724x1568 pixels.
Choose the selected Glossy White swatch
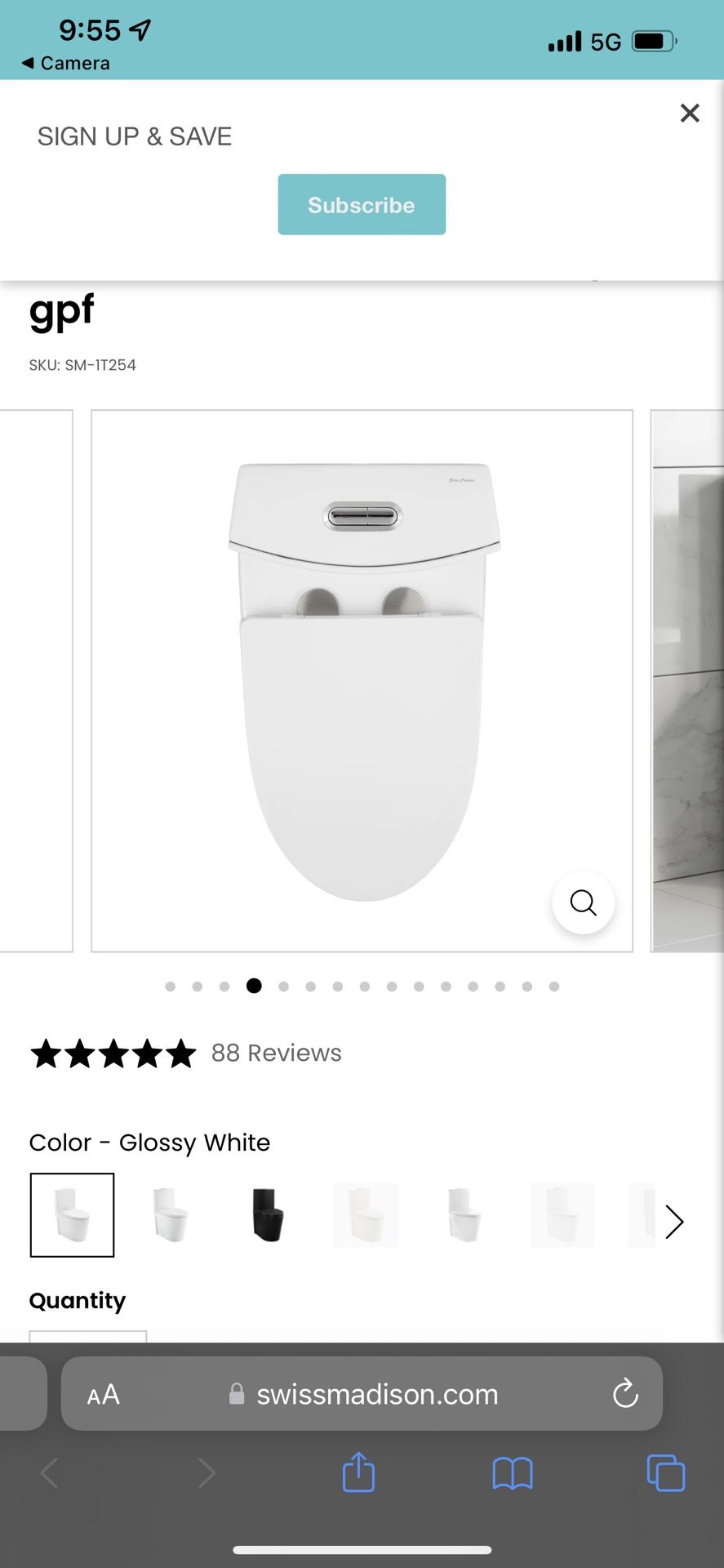pos(72,1215)
